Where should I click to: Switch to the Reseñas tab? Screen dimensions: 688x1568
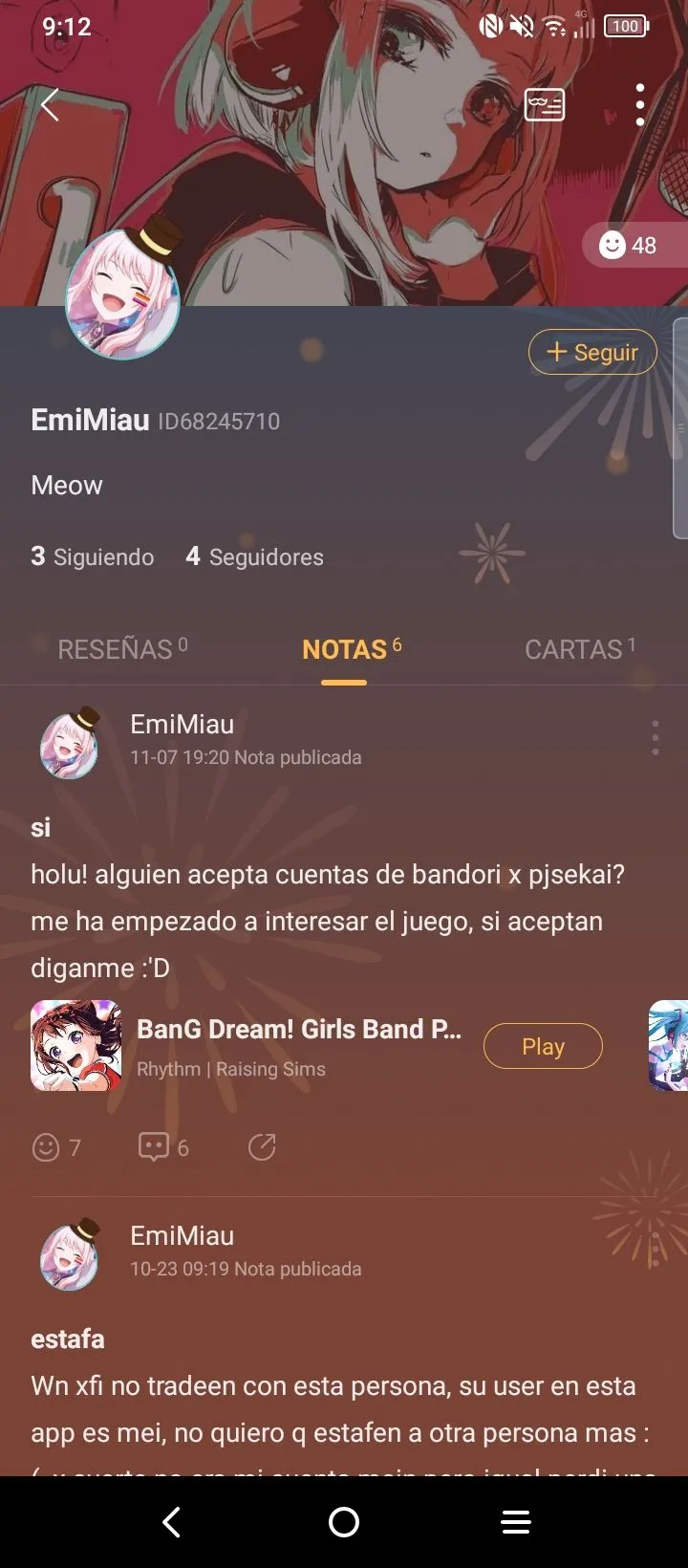[122, 649]
